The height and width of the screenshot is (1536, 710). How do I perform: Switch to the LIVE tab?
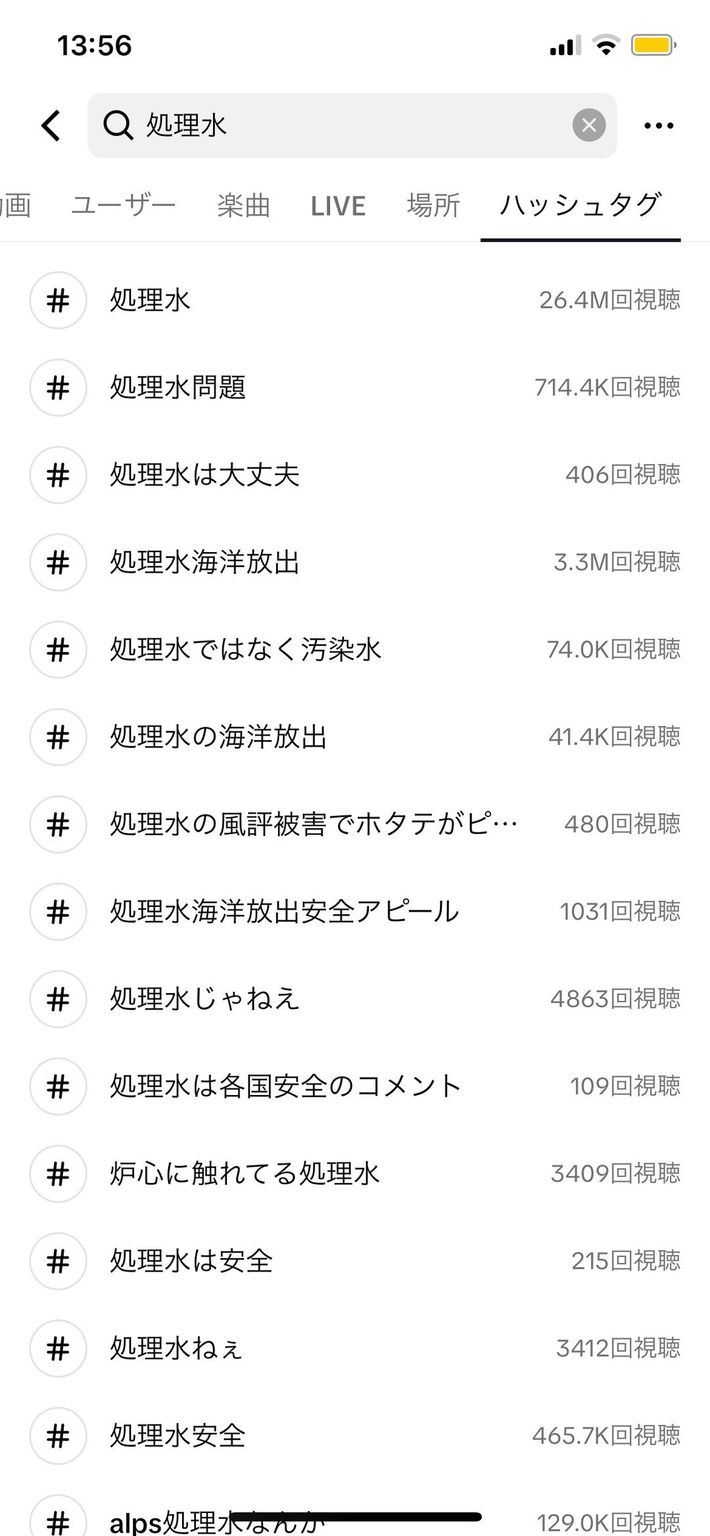(338, 206)
